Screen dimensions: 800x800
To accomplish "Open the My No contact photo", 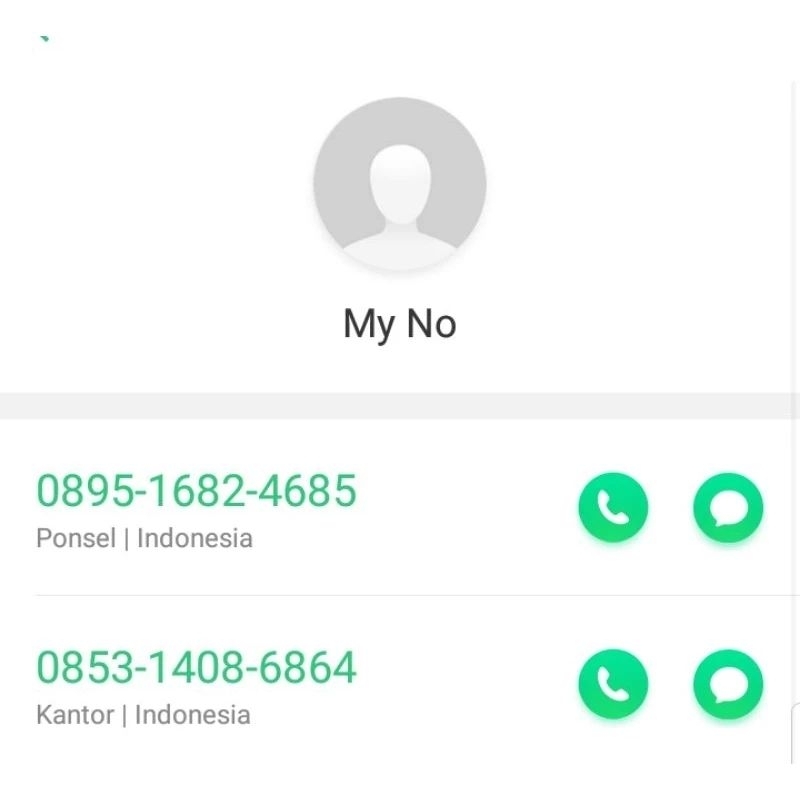I will pyautogui.click(x=400, y=184).
